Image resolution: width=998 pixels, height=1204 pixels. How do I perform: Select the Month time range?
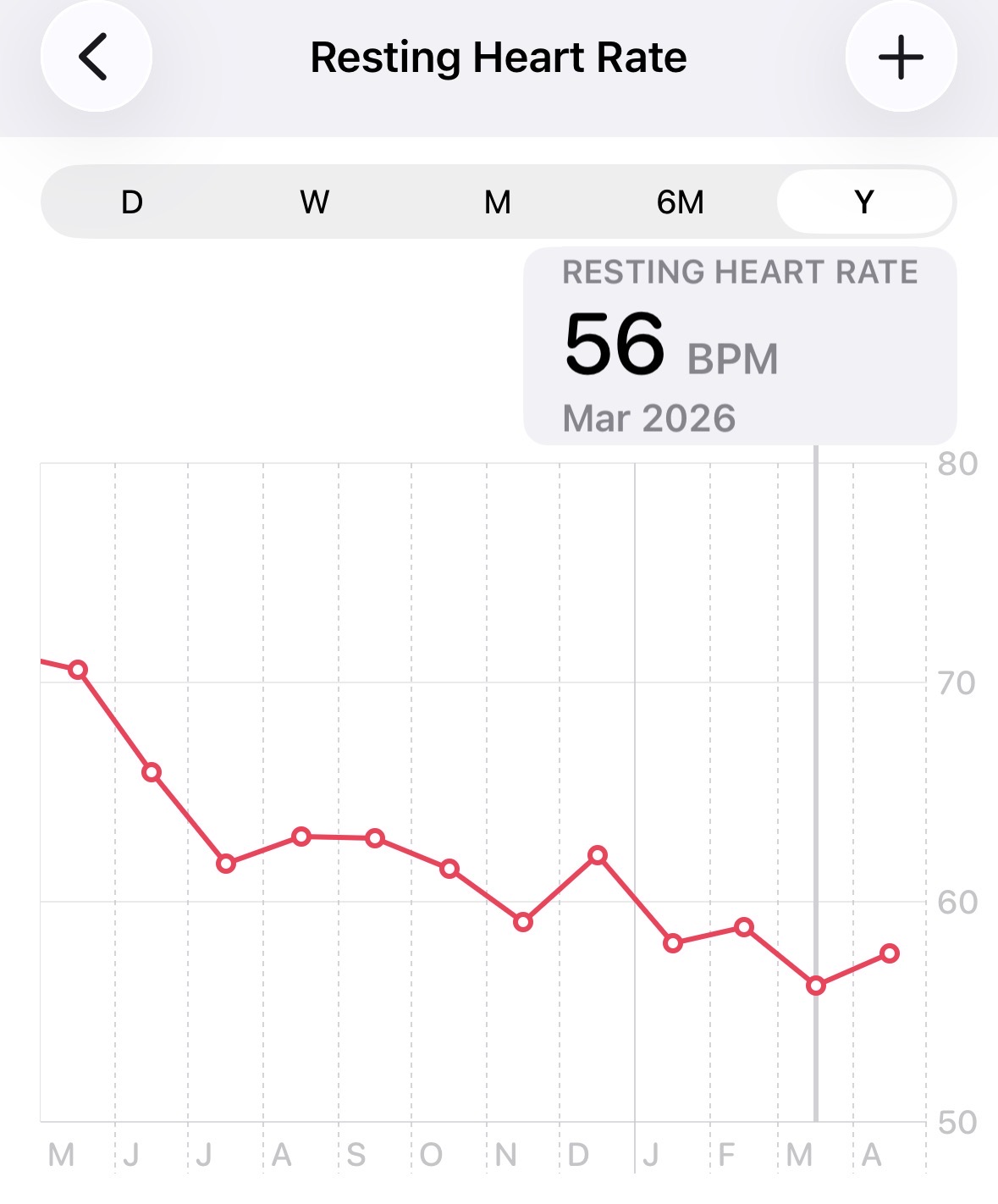coord(498,202)
